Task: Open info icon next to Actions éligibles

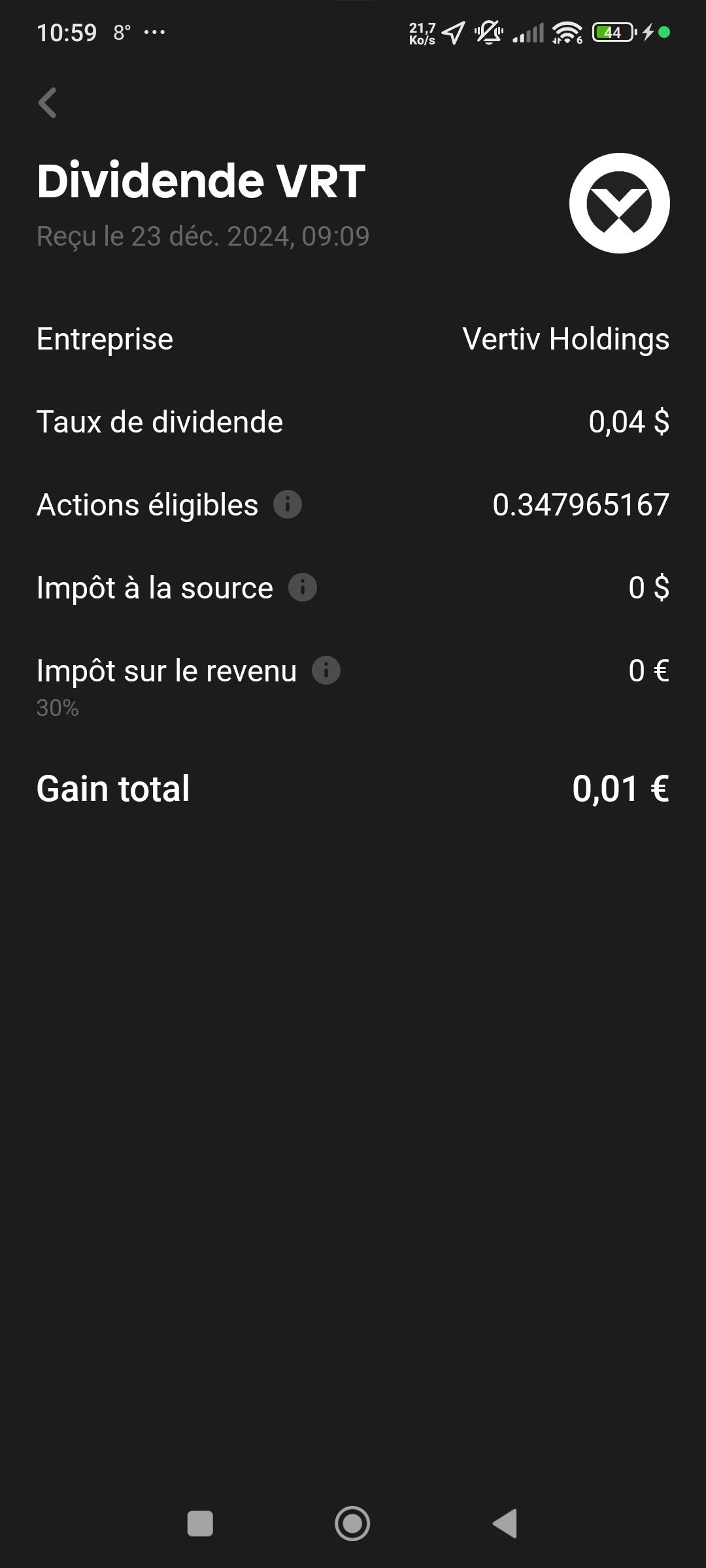Action: pos(288,504)
